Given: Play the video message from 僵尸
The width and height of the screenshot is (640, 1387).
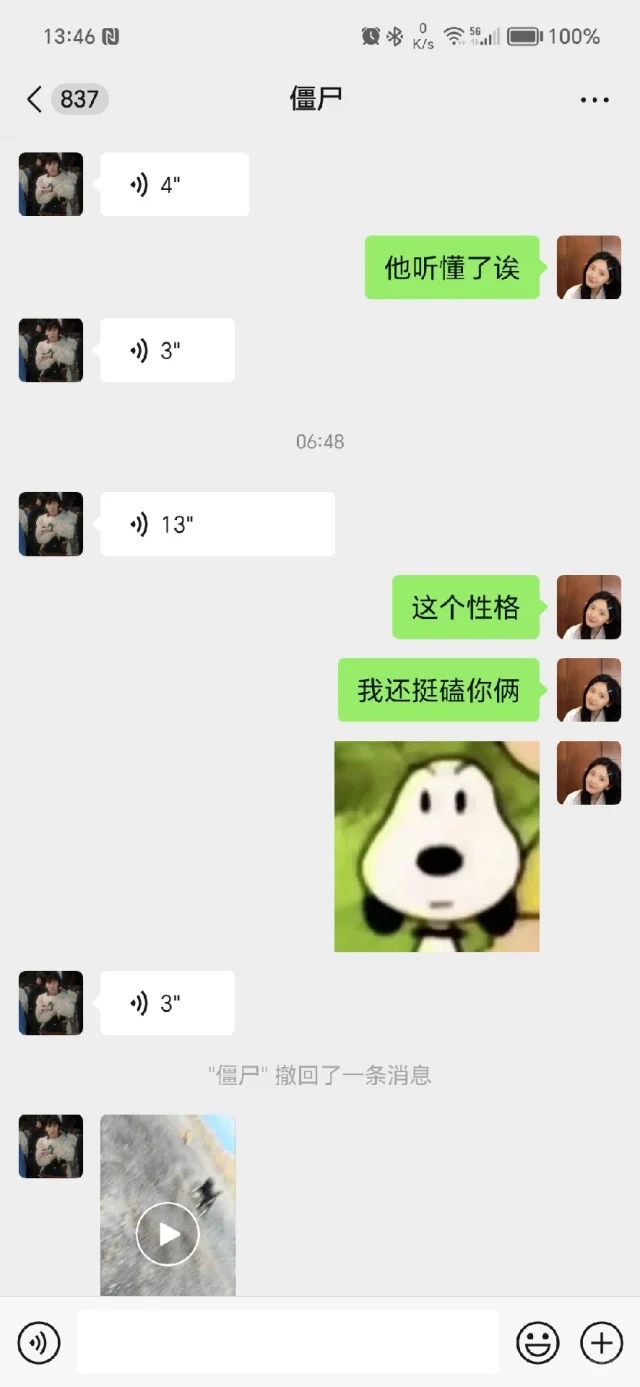Looking at the screenshot, I should pyautogui.click(x=168, y=1234).
